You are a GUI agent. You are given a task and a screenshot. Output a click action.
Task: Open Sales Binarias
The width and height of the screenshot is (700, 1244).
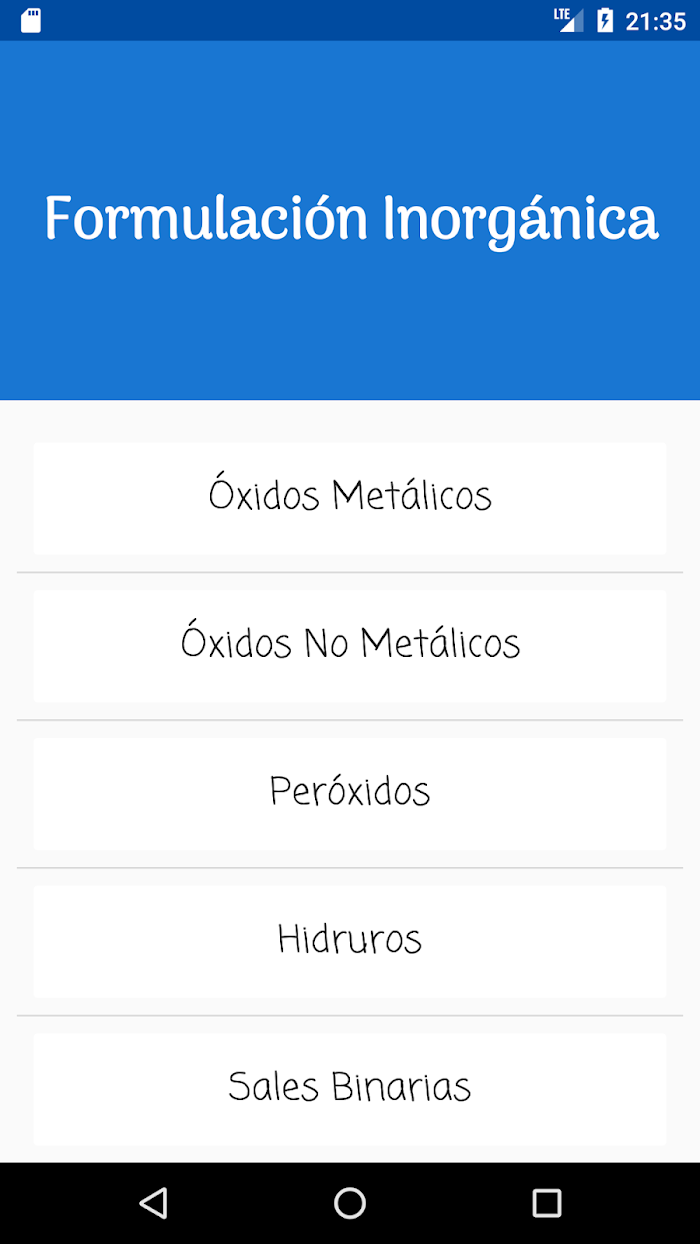[350, 1089]
